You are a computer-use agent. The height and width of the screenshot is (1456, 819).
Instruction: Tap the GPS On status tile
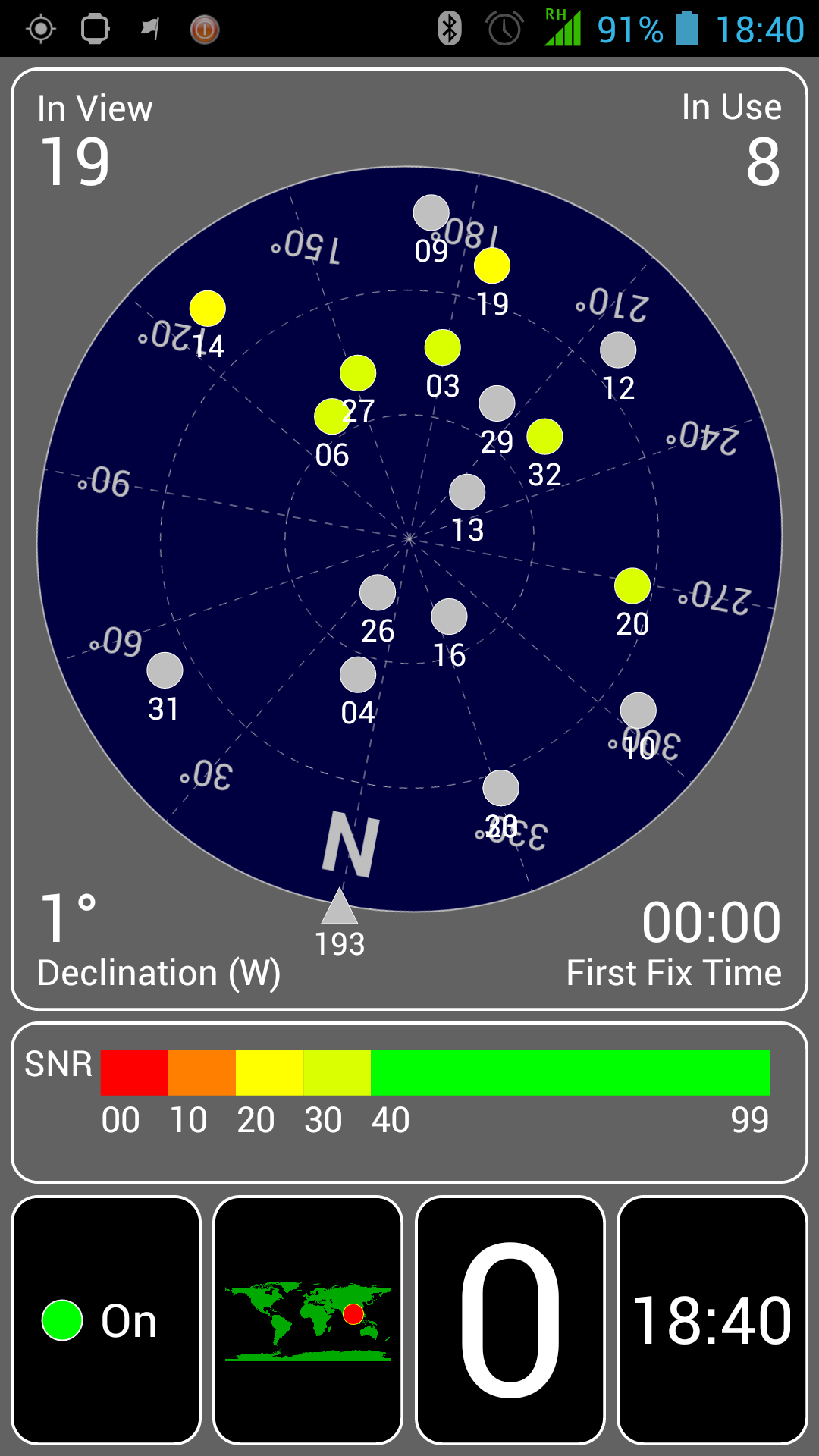click(x=106, y=1320)
